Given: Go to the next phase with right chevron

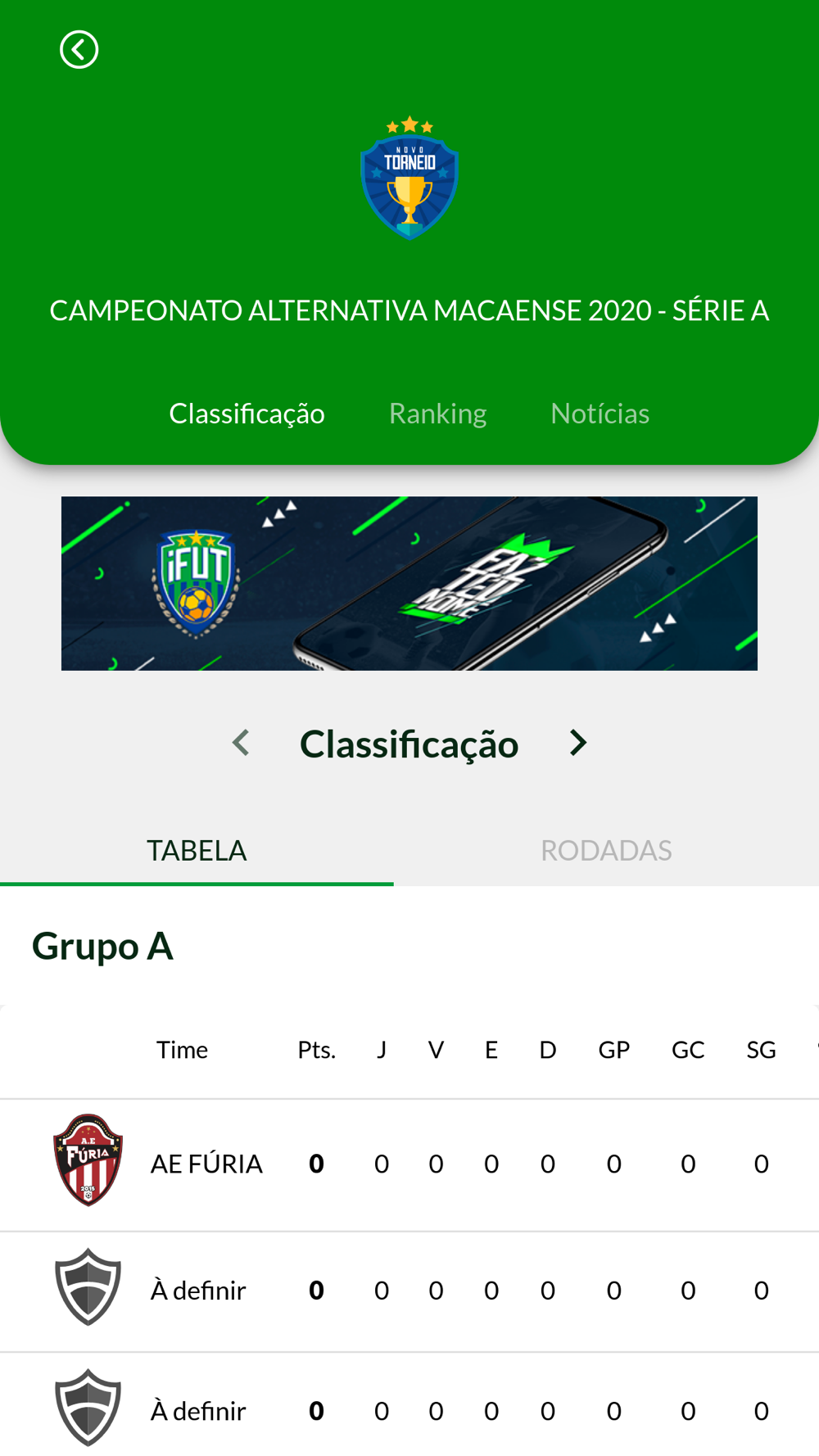Looking at the screenshot, I should pos(578,743).
